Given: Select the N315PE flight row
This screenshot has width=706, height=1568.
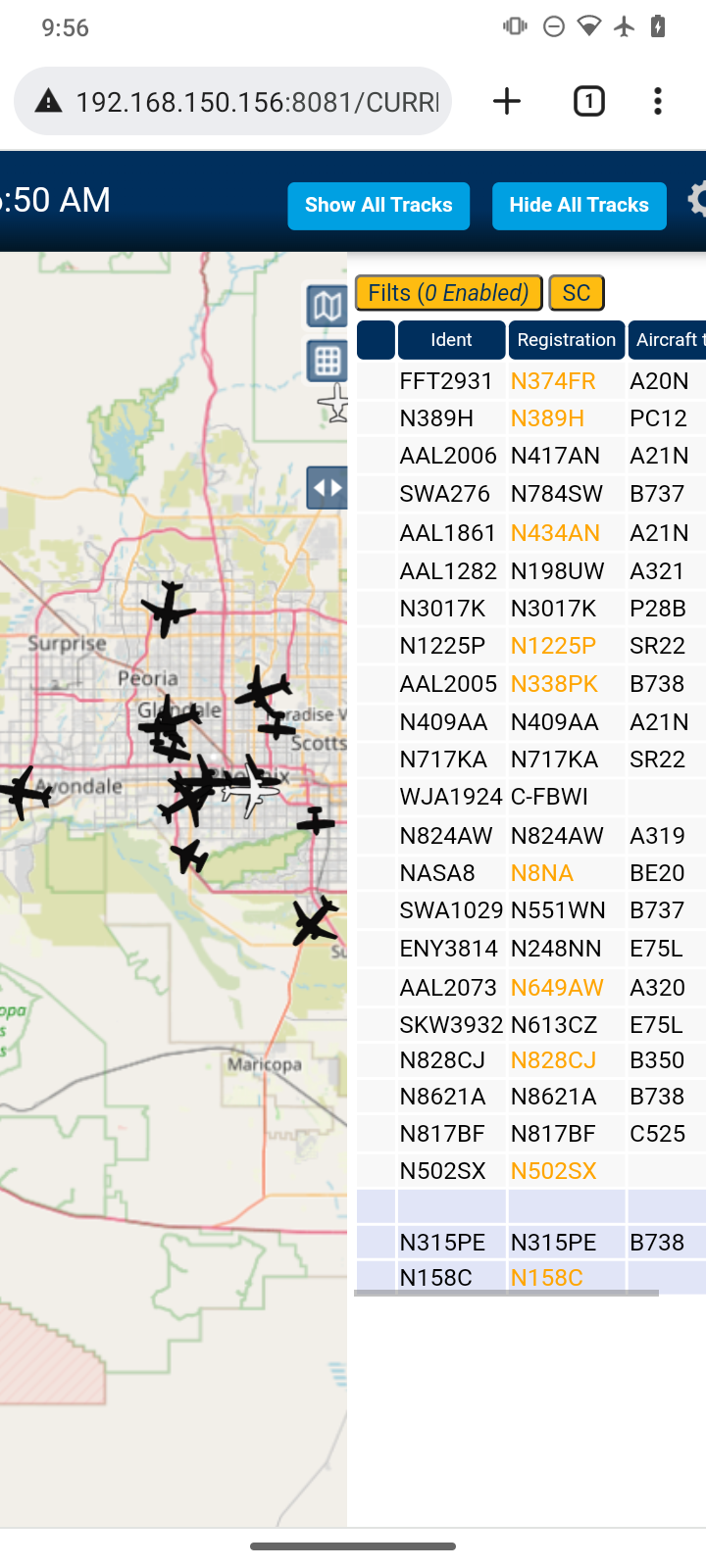Looking at the screenshot, I should 530,1243.
